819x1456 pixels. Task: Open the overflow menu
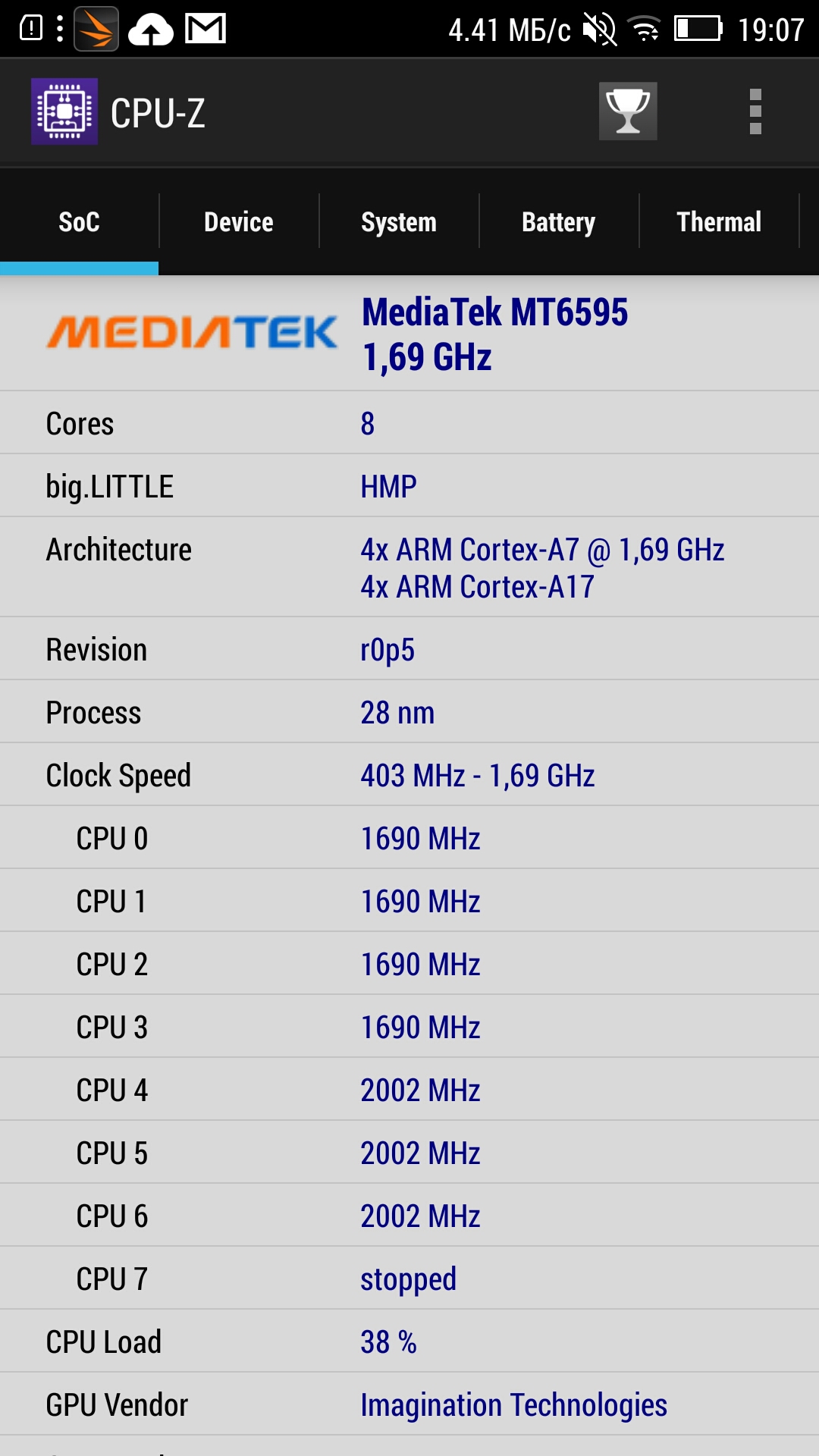tap(755, 111)
